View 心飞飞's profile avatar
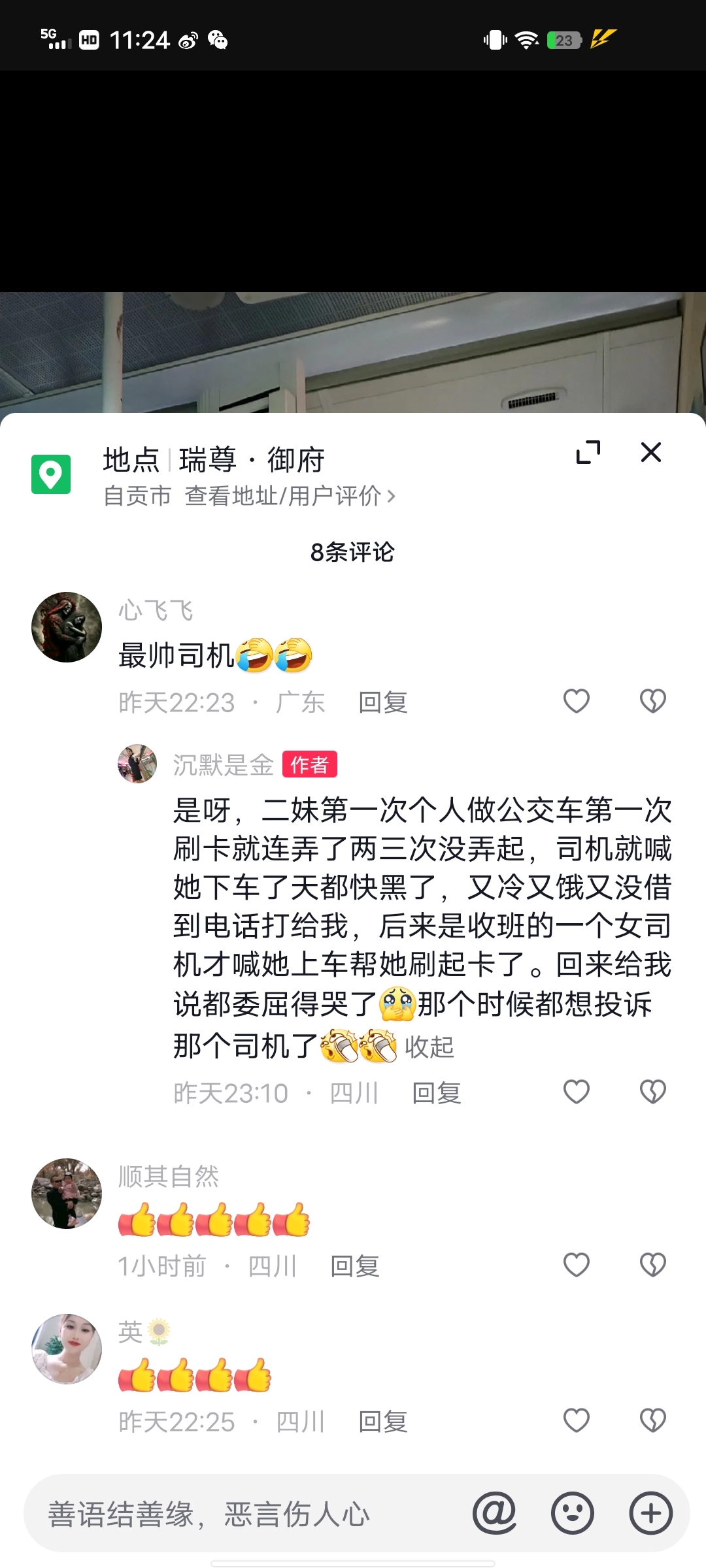This screenshot has width=706, height=1568. pyautogui.click(x=67, y=627)
